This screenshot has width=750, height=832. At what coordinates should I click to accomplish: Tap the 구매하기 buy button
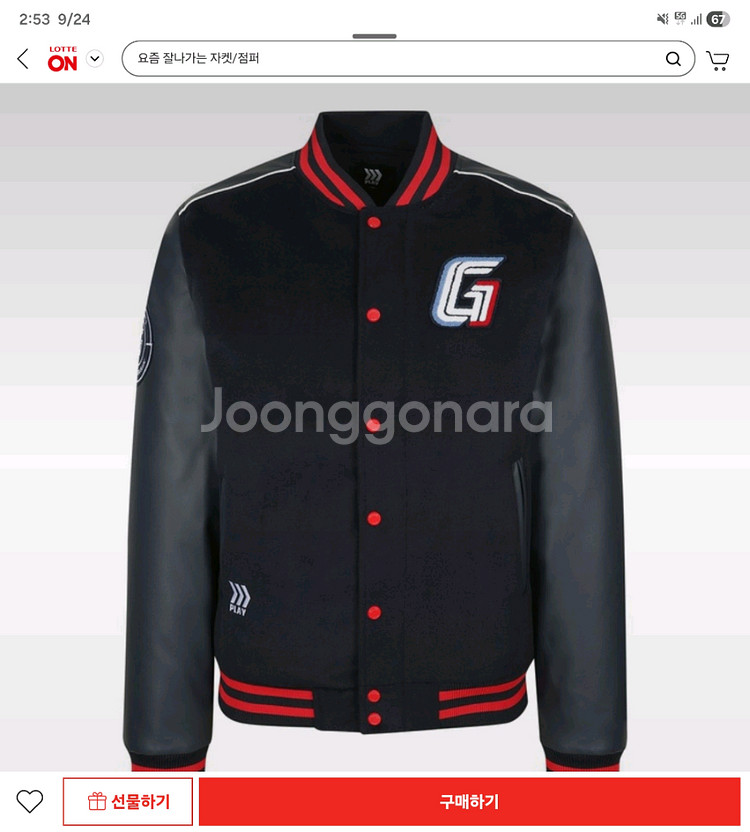(470, 801)
